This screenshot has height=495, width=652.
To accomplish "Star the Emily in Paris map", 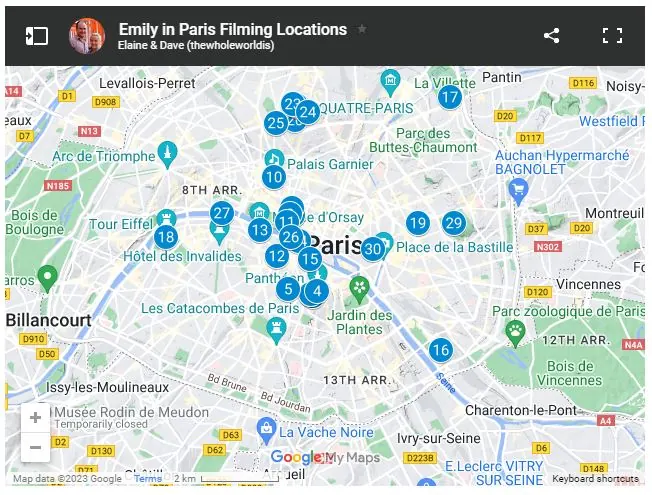I will point(362,29).
